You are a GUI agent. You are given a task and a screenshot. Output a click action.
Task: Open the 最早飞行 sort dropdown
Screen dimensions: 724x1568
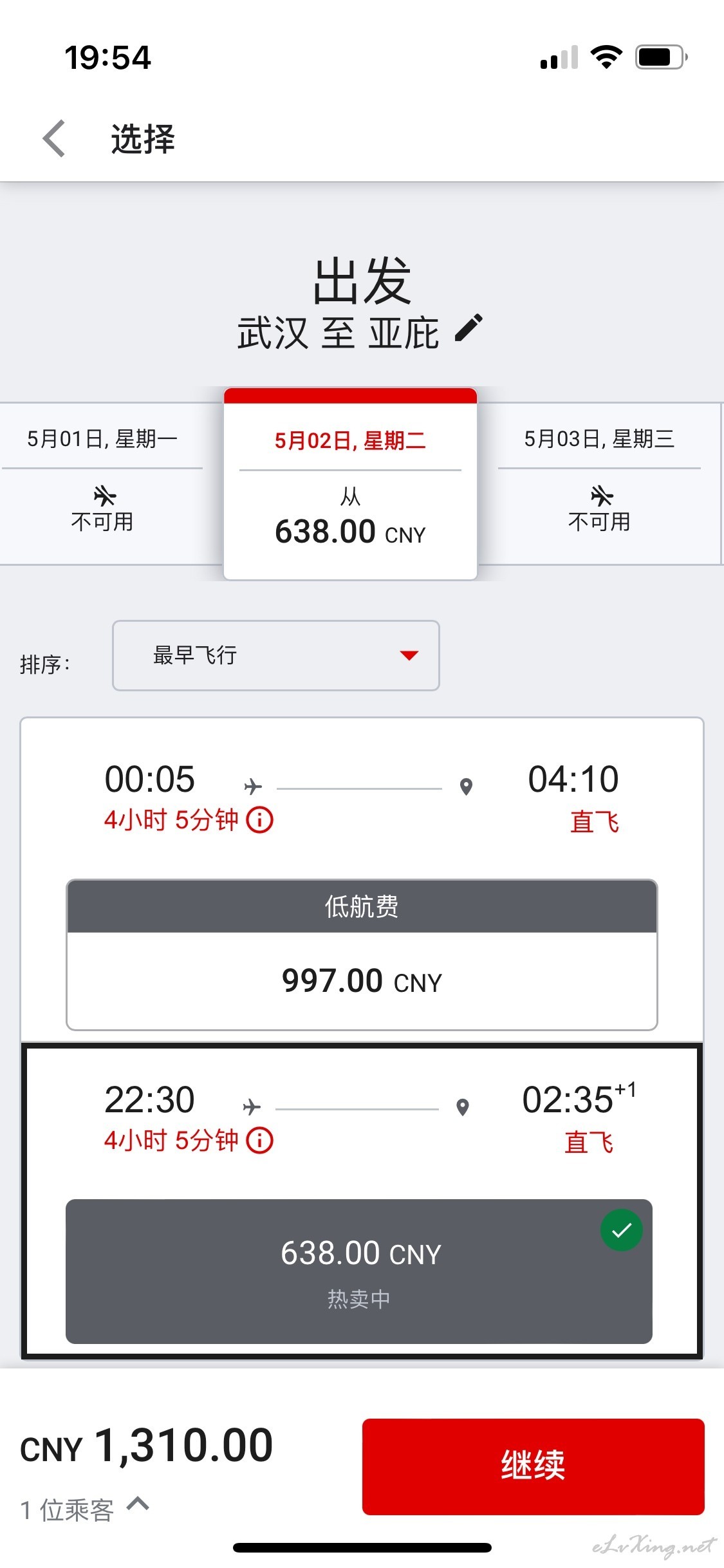coord(276,655)
